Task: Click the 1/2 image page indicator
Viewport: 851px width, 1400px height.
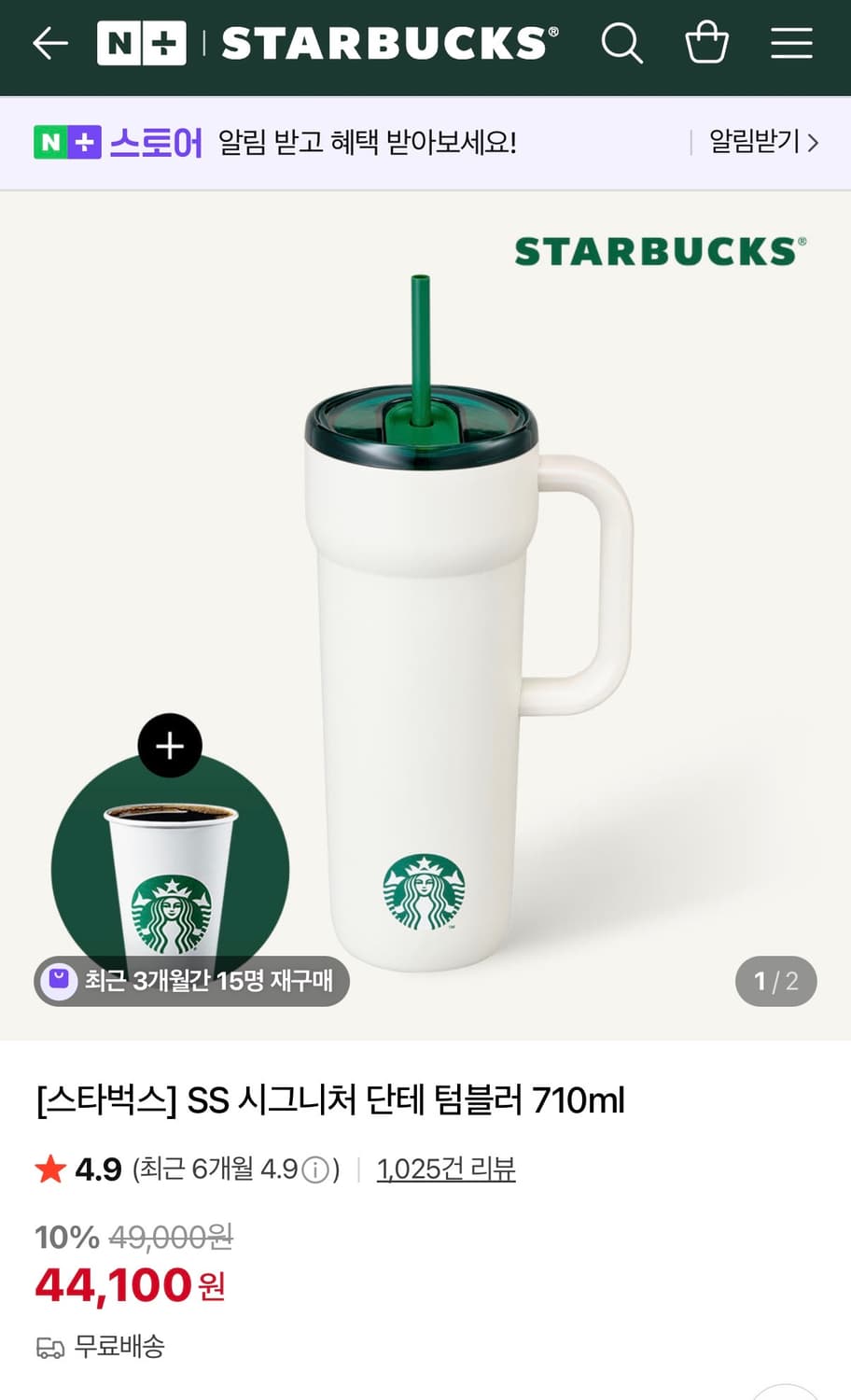Action: click(x=776, y=981)
